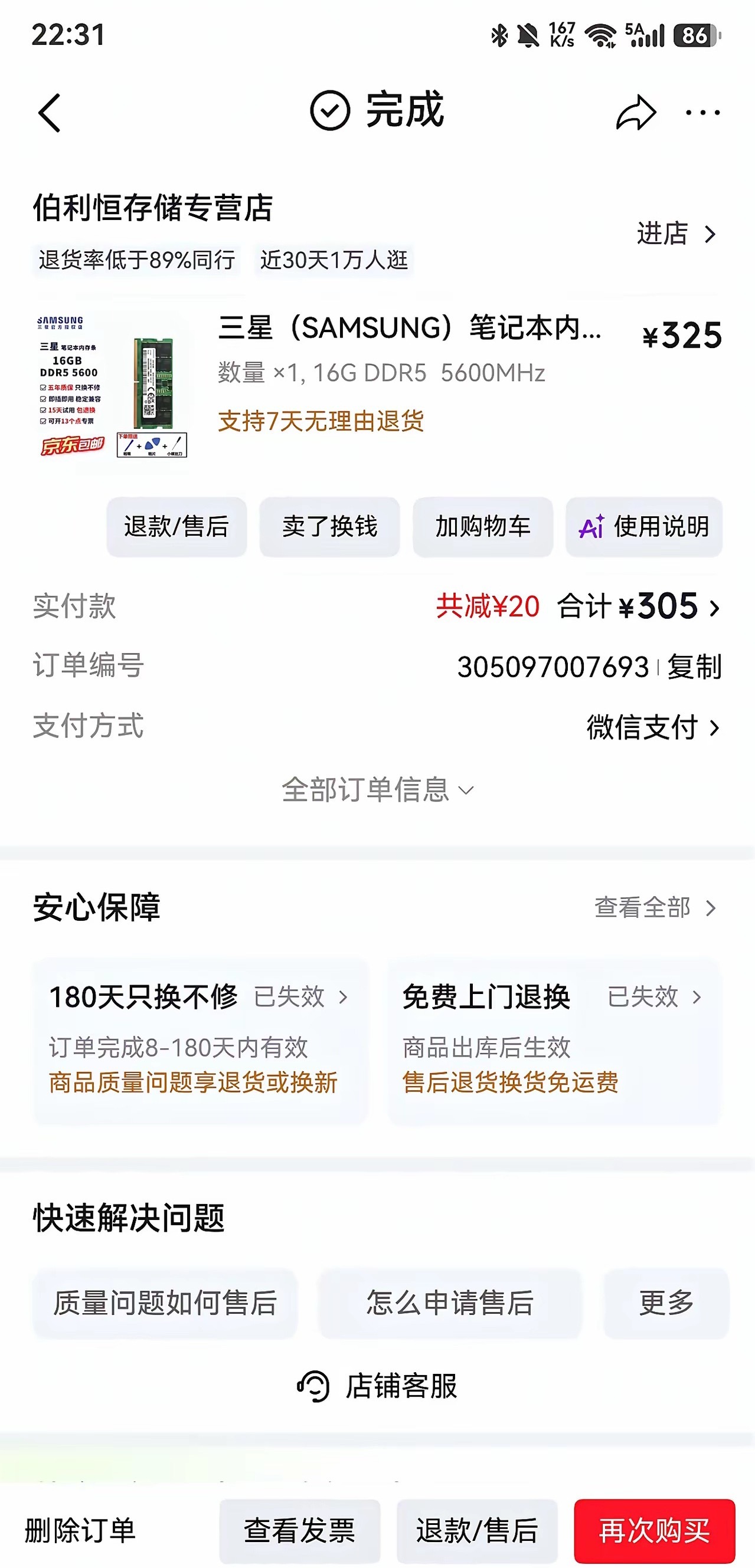Copy the order number with 复制
Image resolution: width=755 pixels, height=1568 pixels.
coord(694,667)
